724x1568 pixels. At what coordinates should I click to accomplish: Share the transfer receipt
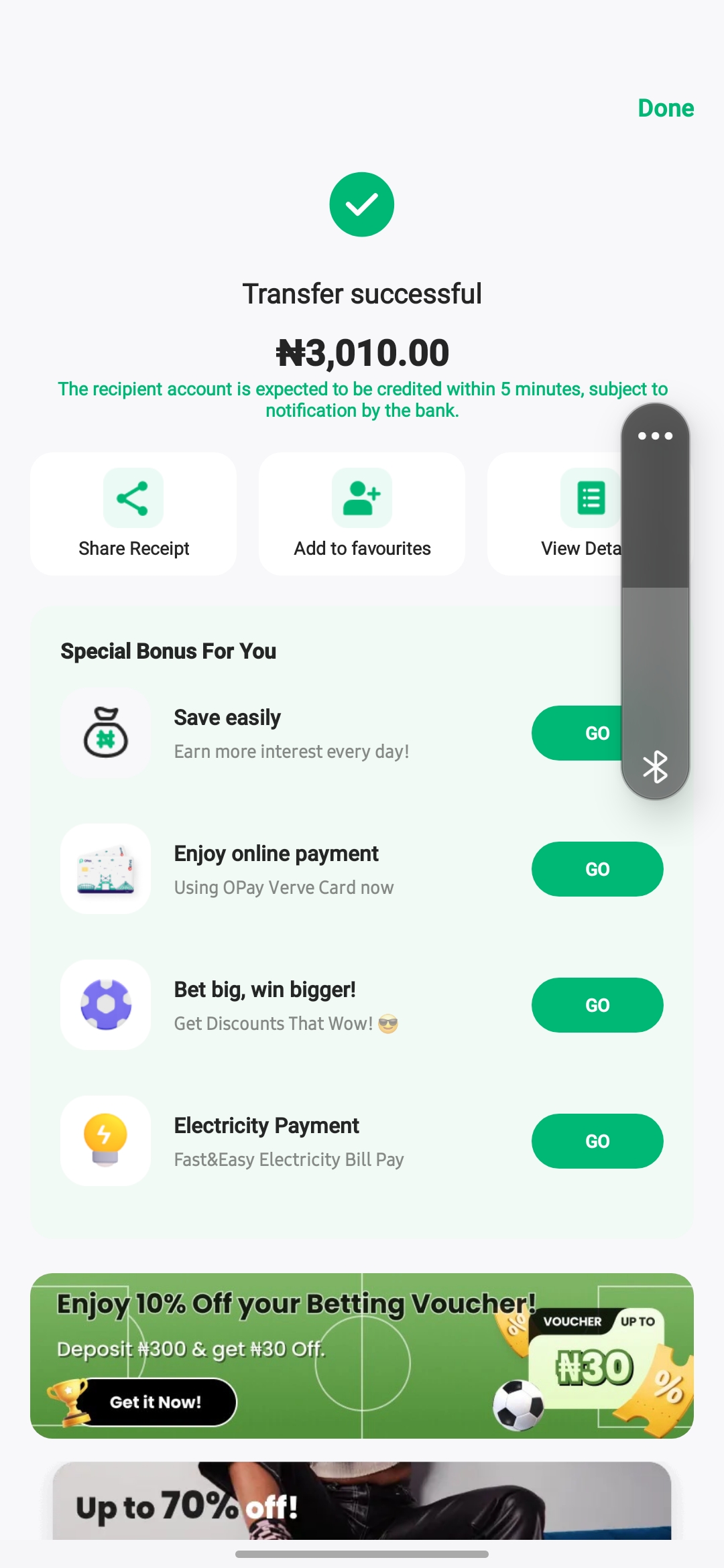coord(133,514)
